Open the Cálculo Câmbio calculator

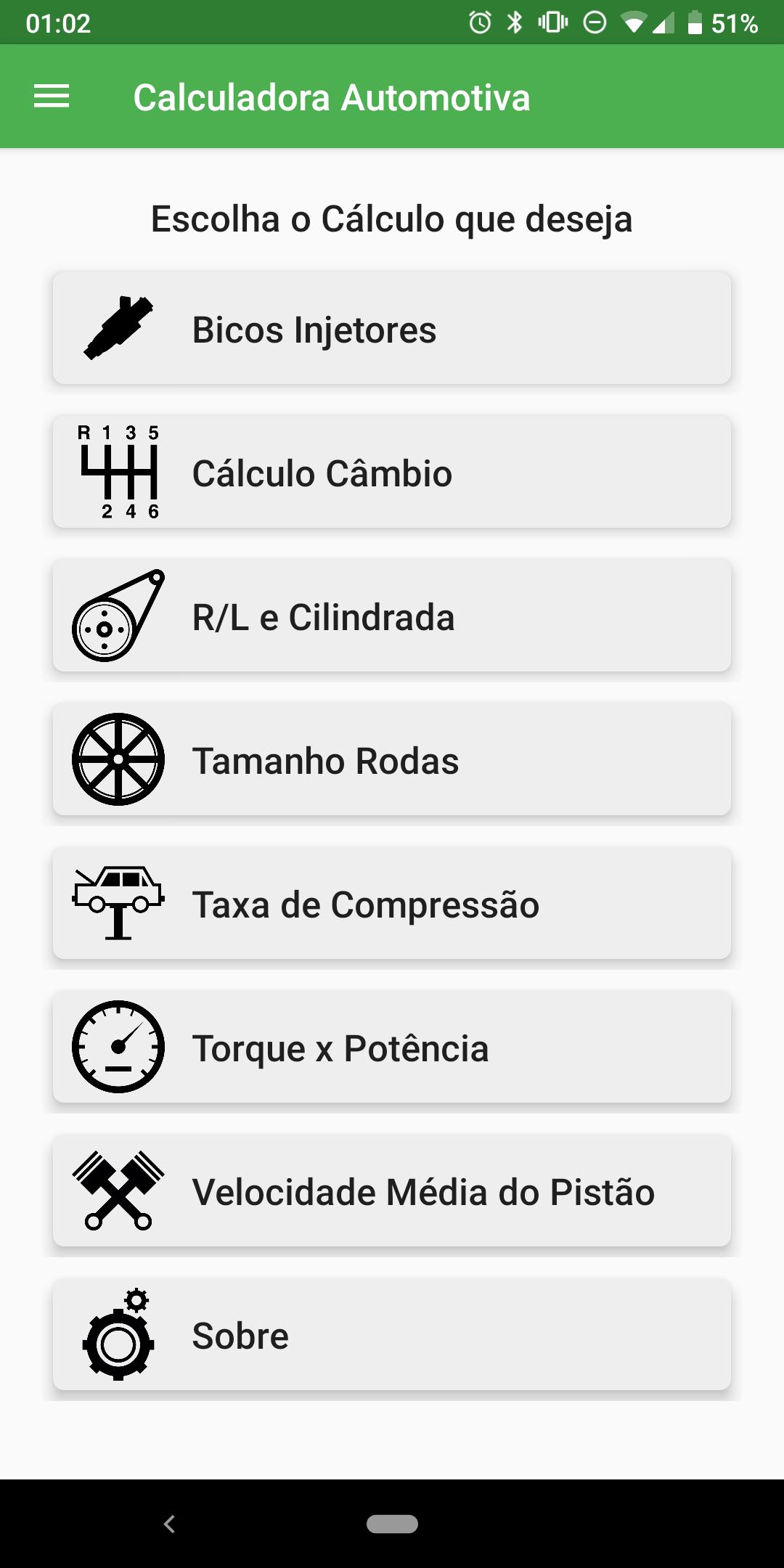tap(392, 472)
